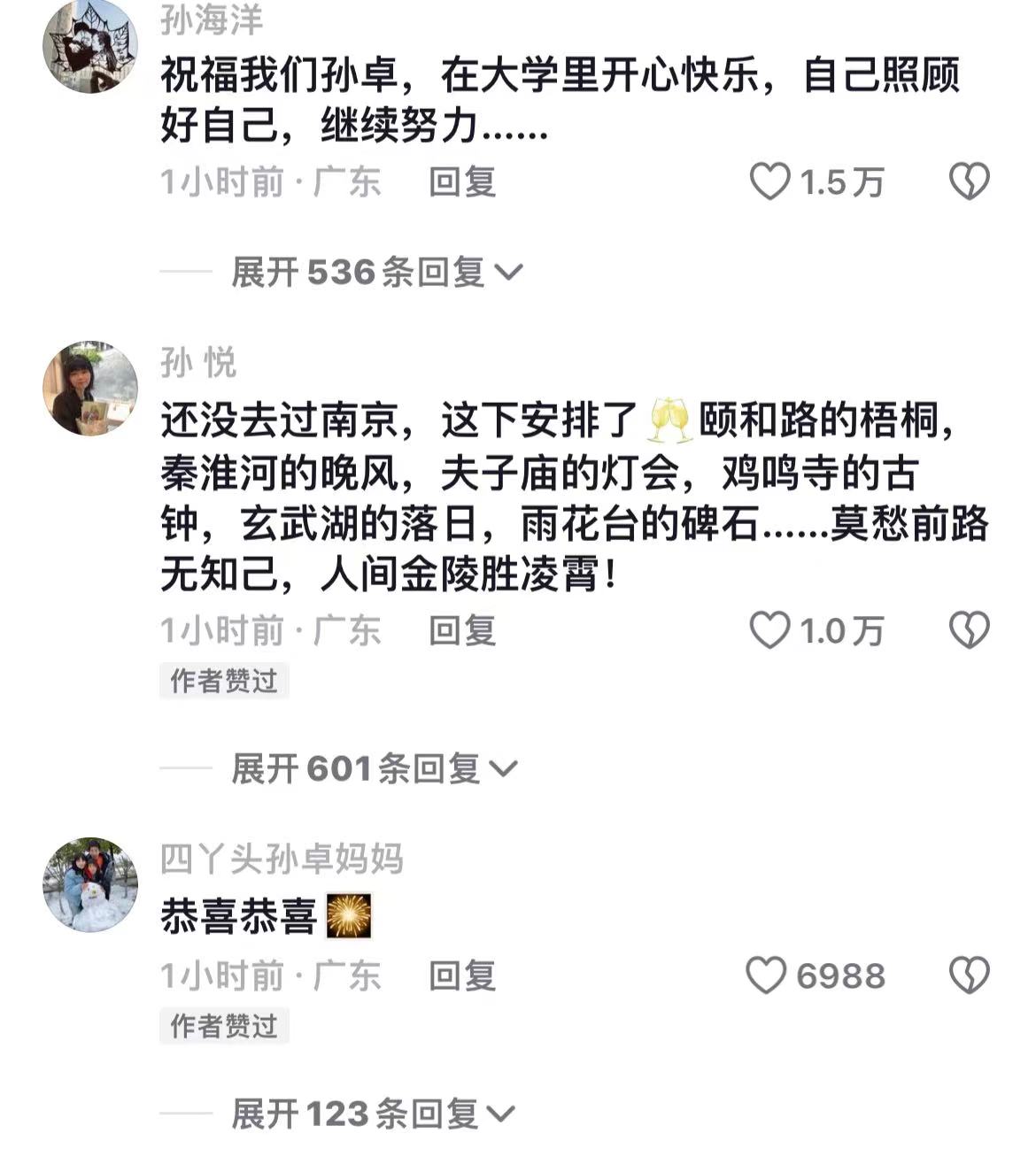1036x1149 pixels.
Task: Expand 123 replies under 四丫头孙卓妈妈's comment
Action: click(372, 1114)
